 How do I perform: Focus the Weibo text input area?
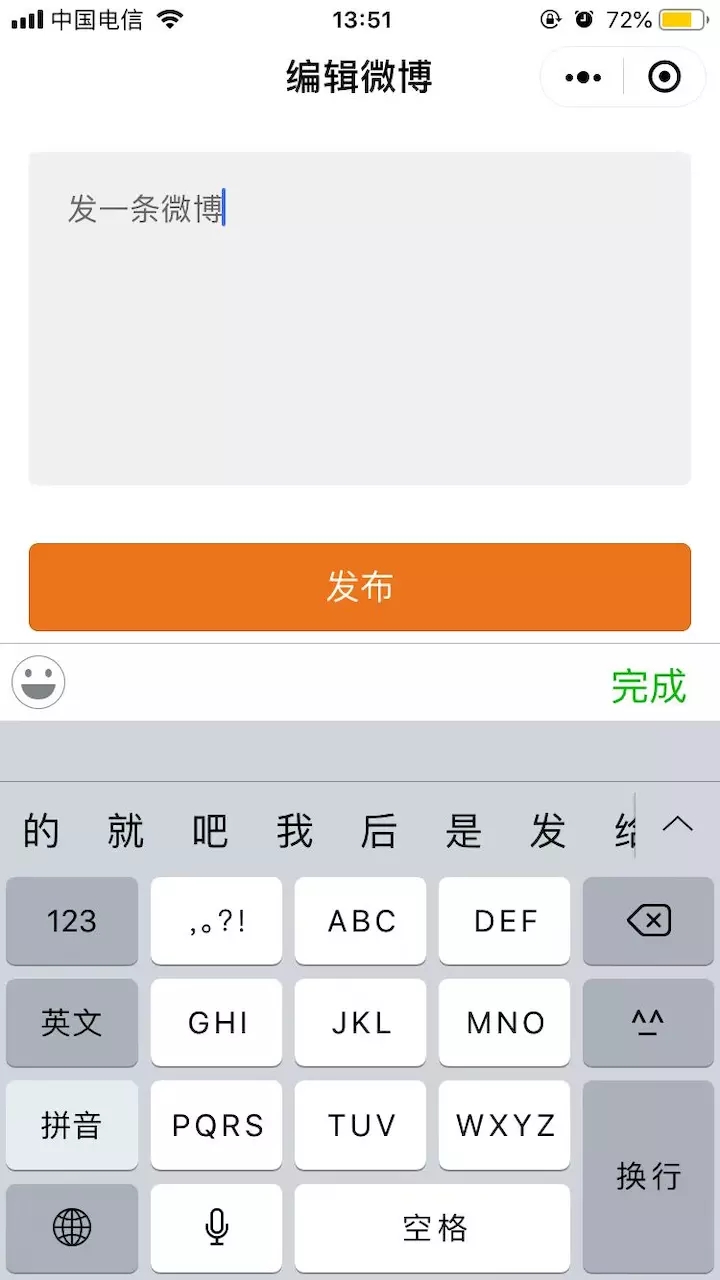[x=360, y=318]
